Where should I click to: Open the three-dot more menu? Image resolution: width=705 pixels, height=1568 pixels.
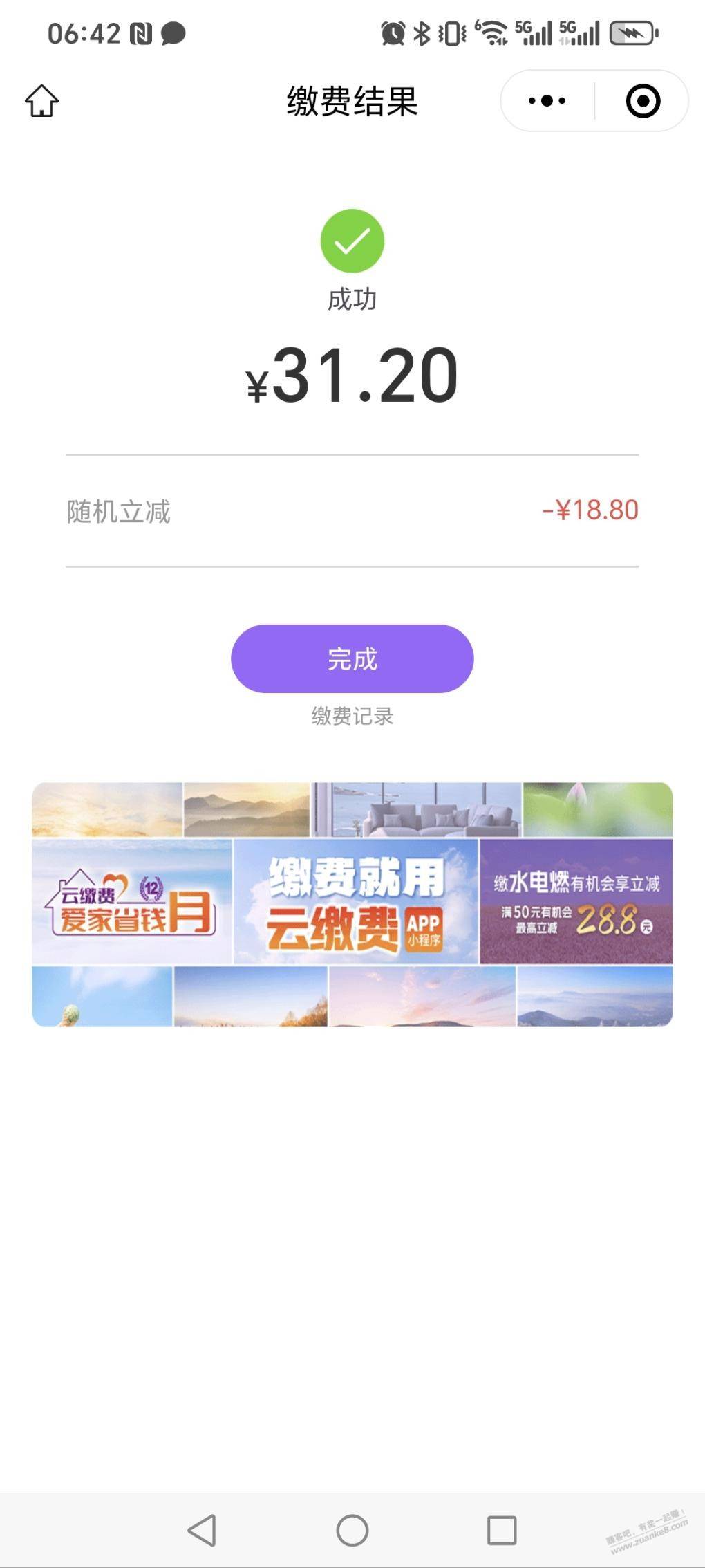(x=547, y=101)
